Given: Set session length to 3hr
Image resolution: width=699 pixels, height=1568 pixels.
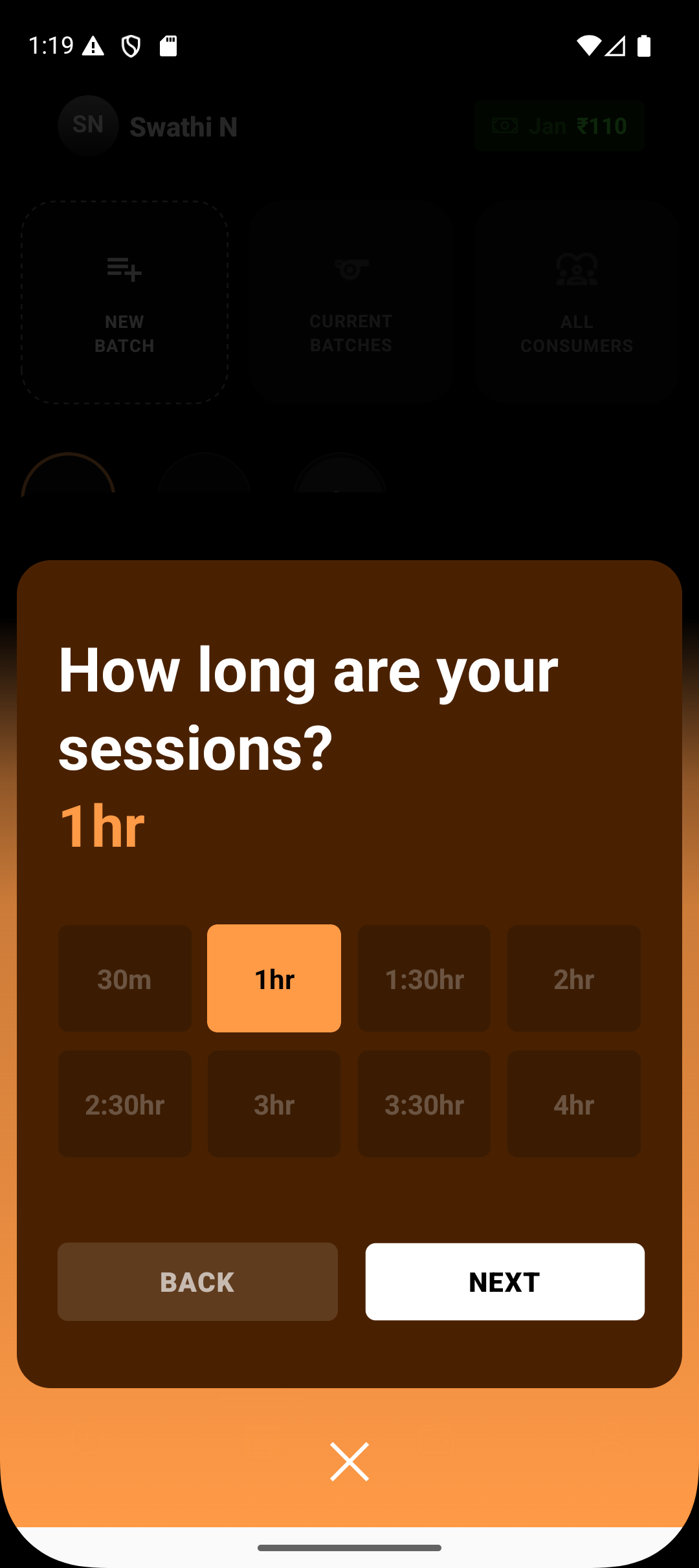Looking at the screenshot, I should [x=274, y=1104].
